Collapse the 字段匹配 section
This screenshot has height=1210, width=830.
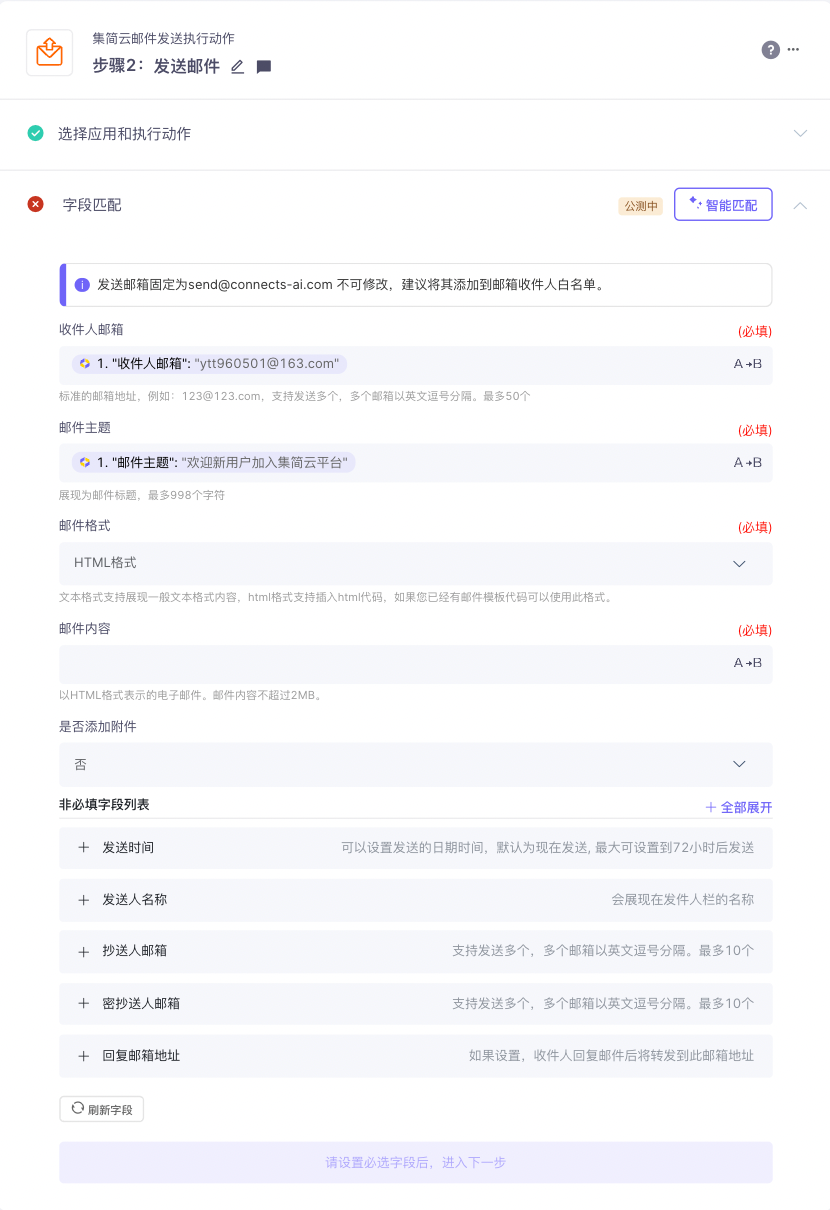pos(799,205)
